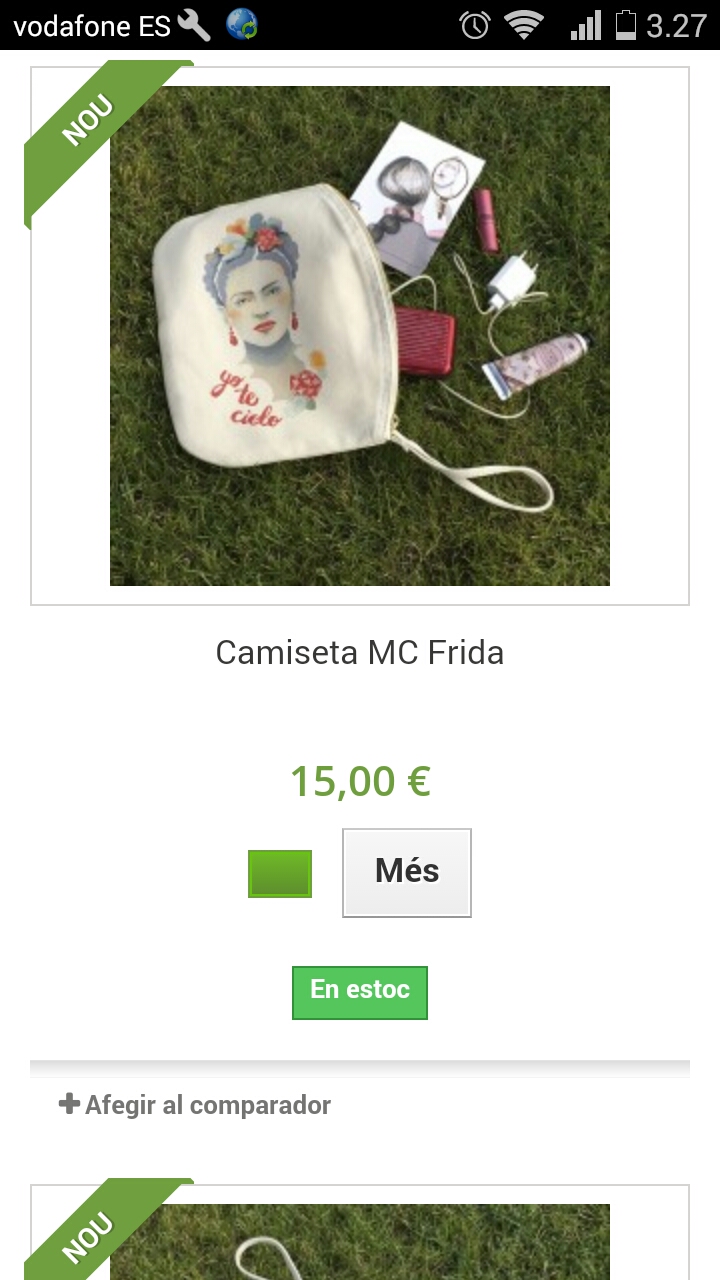This screenshot has height=1280, width=720.
Task: Tap Afegir al comparador link
Action: pos(196,1105)
